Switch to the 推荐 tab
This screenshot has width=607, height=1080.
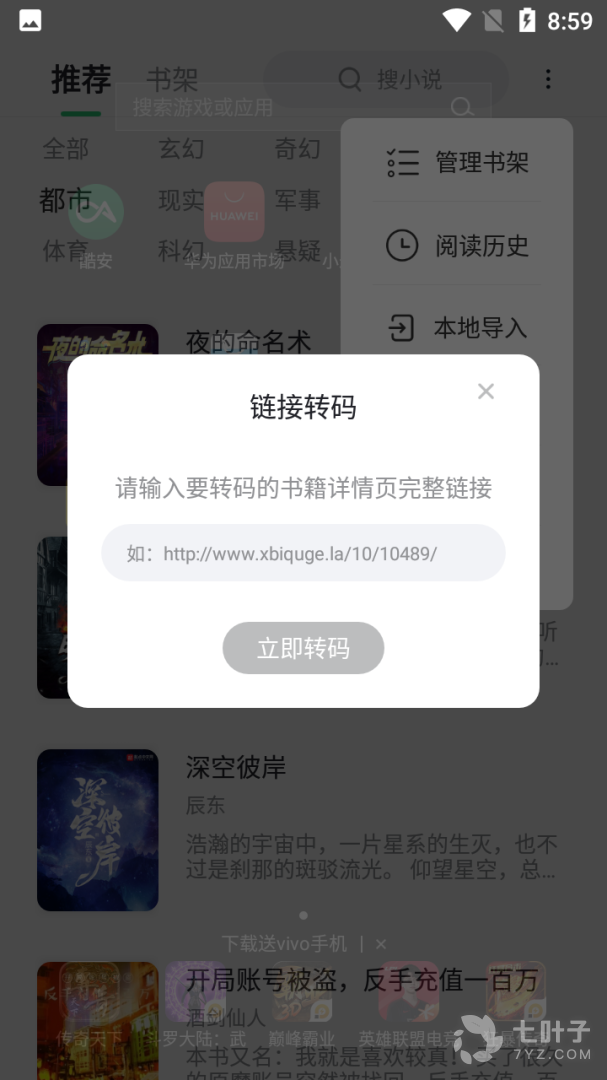coord(81,80)
